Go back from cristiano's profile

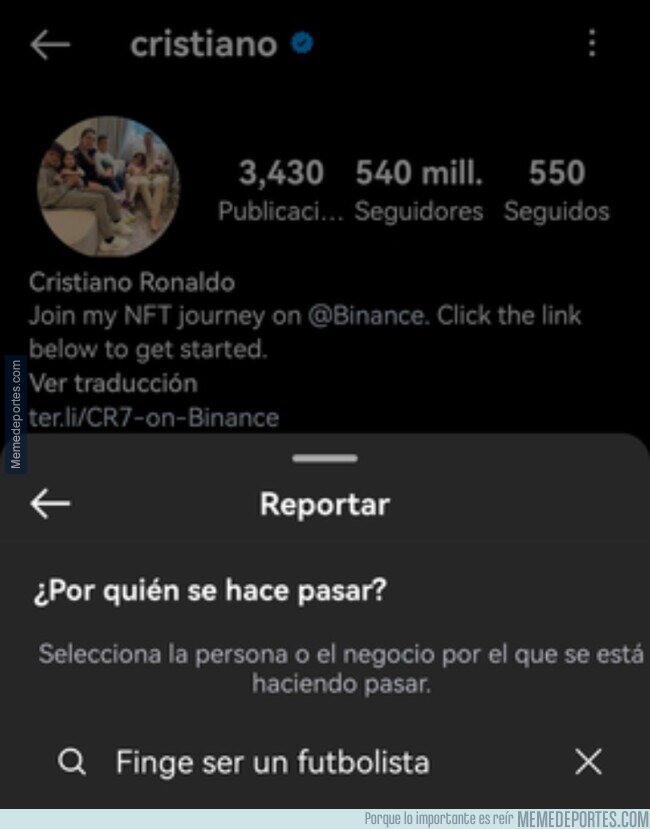(50, 45)
